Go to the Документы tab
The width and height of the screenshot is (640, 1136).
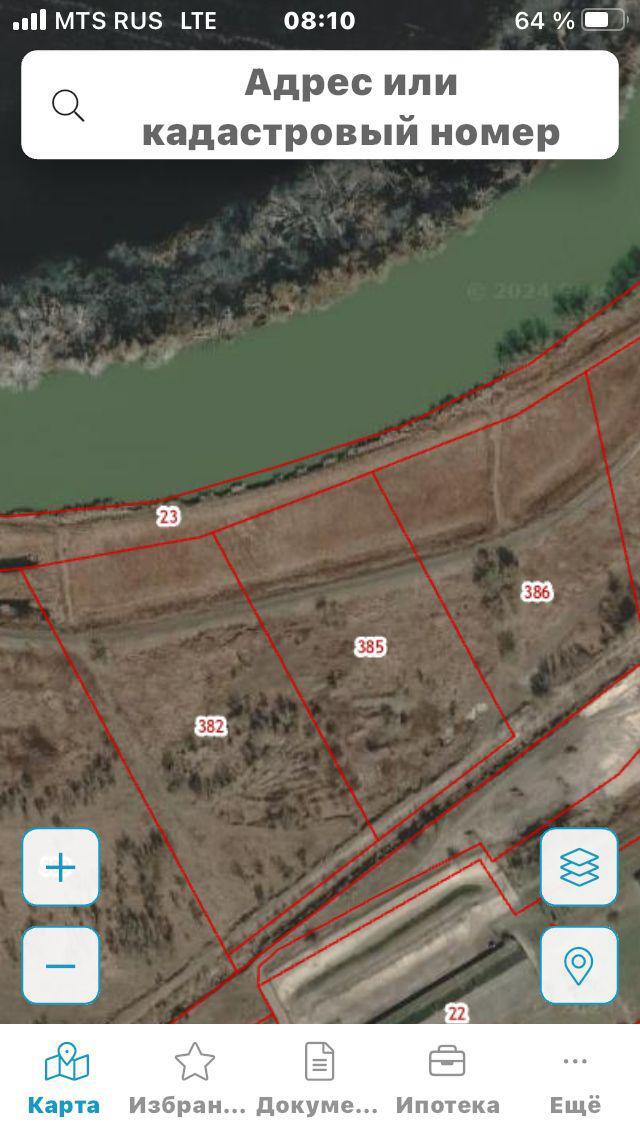[x=318, y=1079]
